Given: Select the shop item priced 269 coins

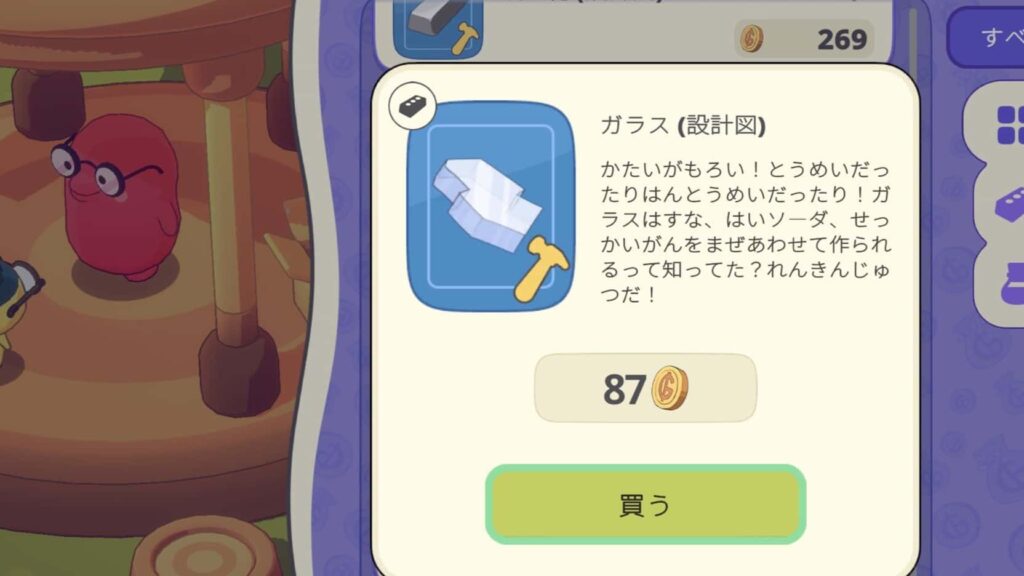Looking at the screenshot, I should tap(640, 30).
